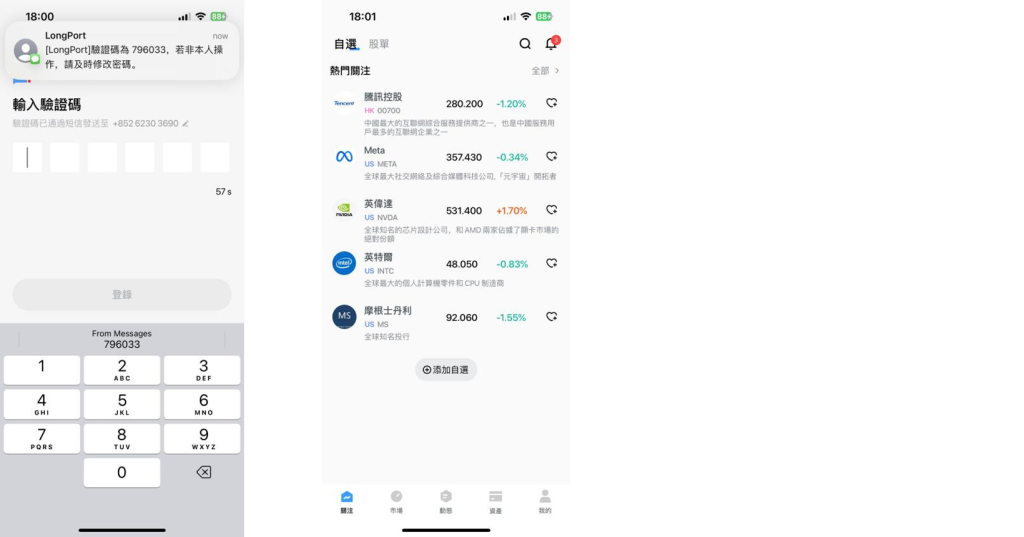
Task: View 全部 hot picks
Action: 545,71
